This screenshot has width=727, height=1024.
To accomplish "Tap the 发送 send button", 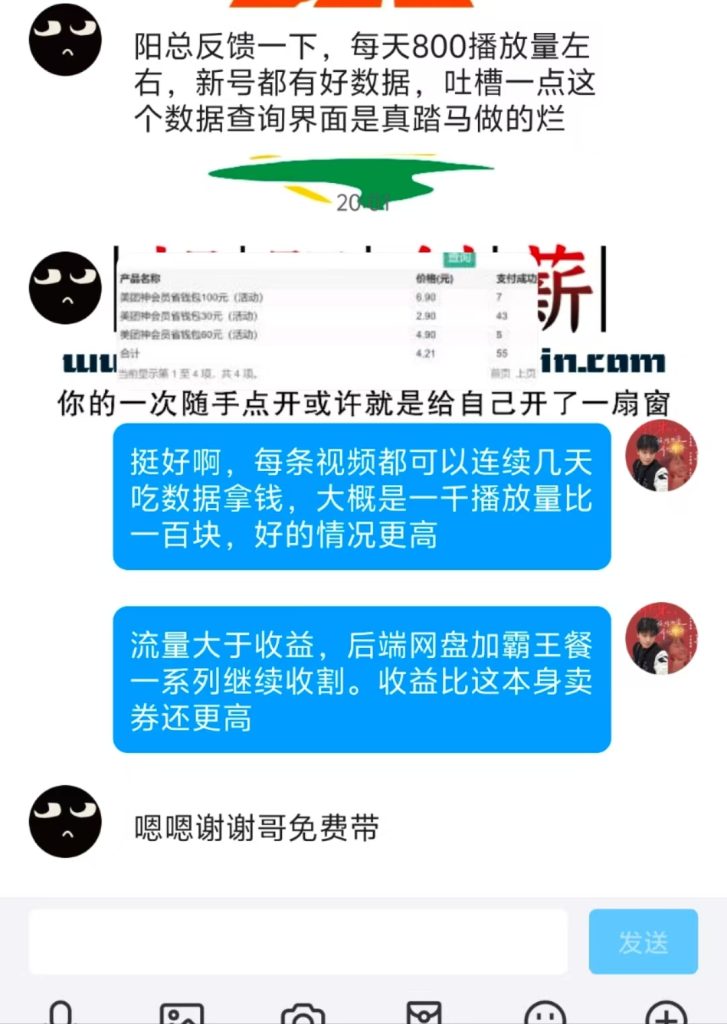I will [x=642, y=941].
